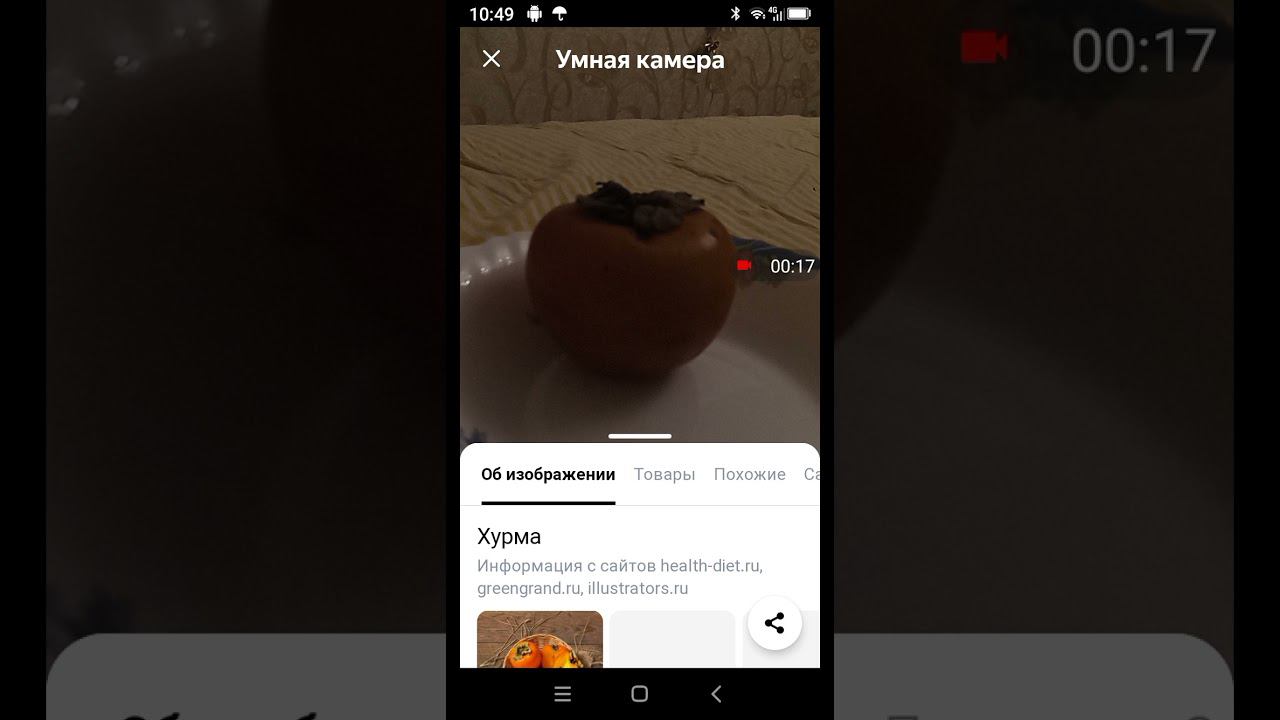This screenshot has height=720, width=1280.
Task: Switch to the Товары tab
Action: tap(664, 474)
